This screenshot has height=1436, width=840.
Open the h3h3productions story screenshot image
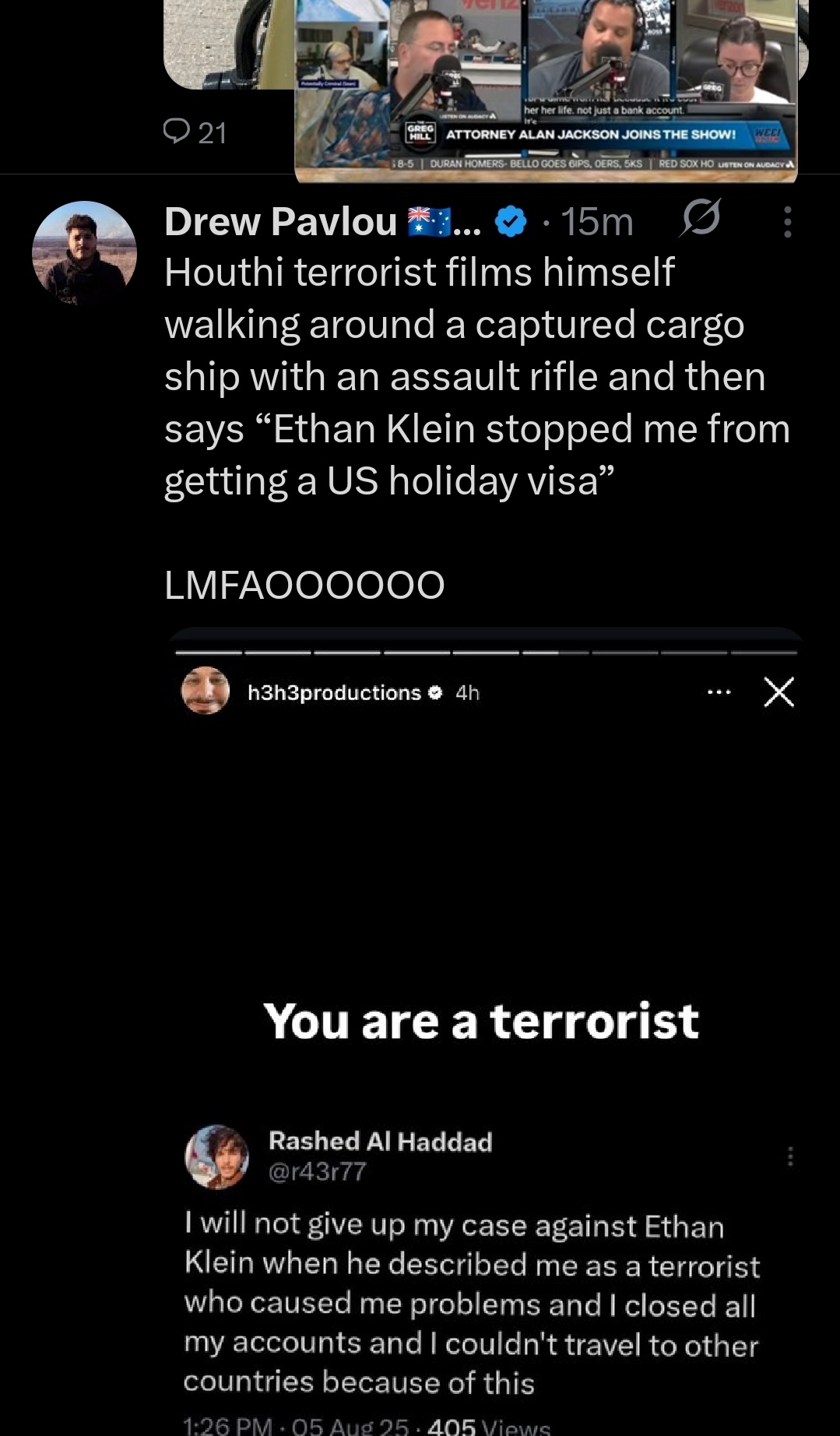485,1031
